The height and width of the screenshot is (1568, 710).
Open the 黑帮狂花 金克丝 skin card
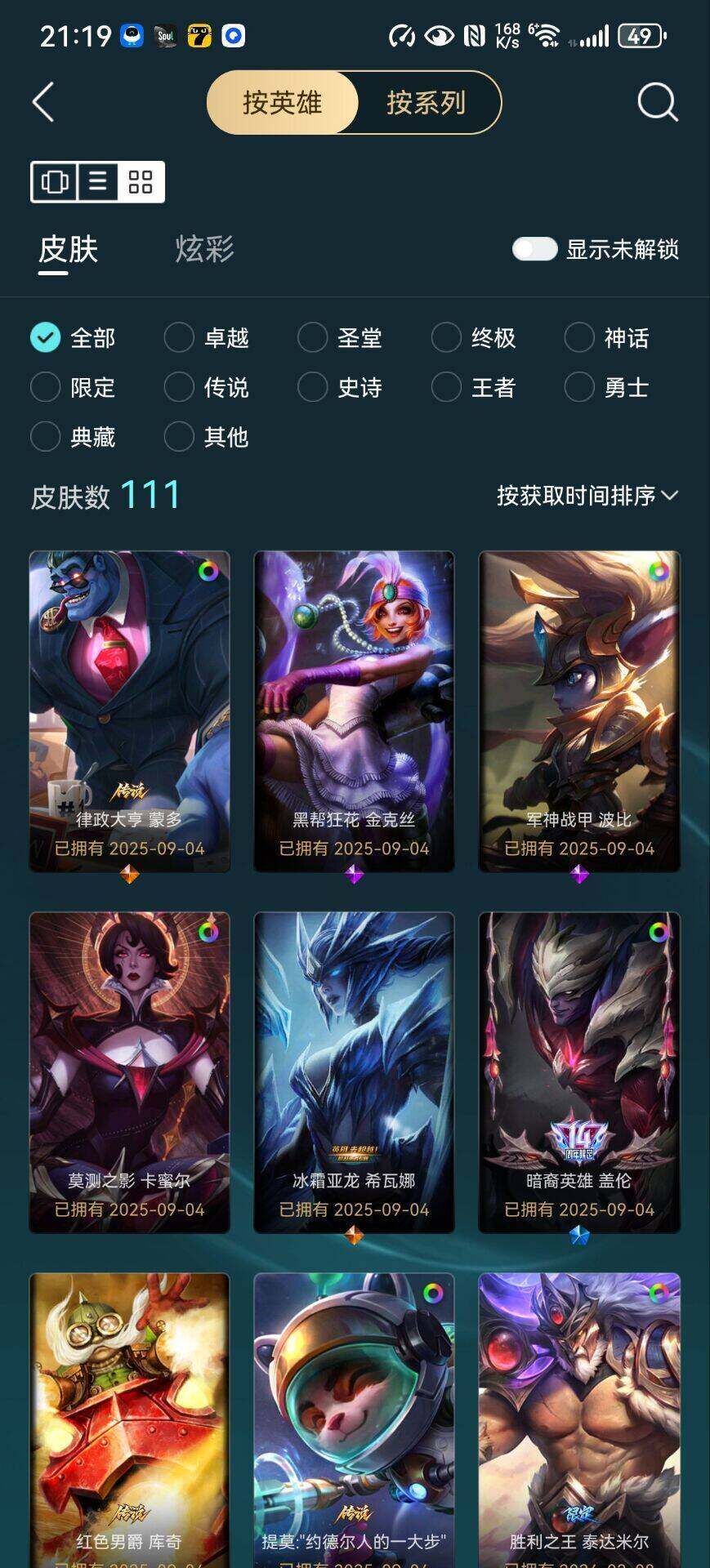(354, 710)
